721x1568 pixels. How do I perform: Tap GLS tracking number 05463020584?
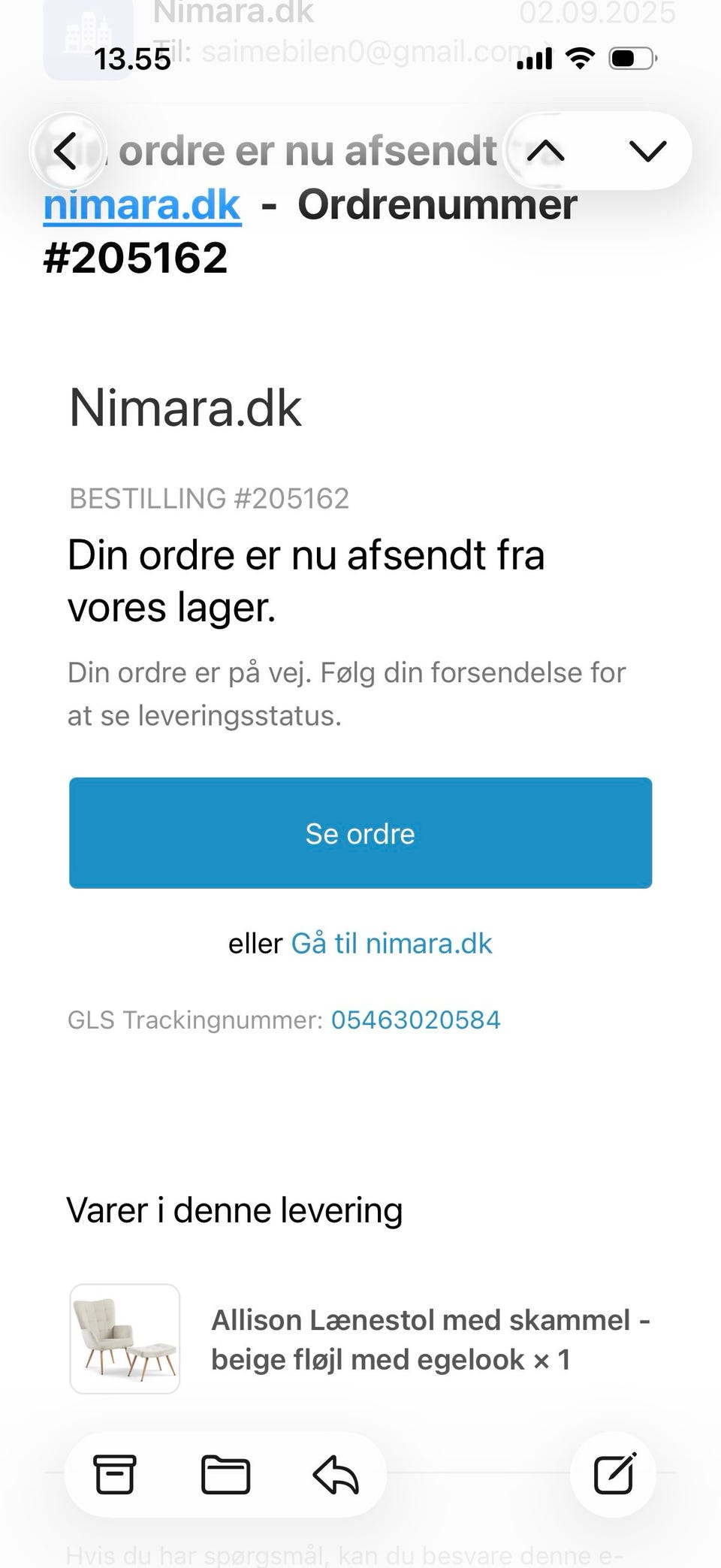(x=416, y=1020)
